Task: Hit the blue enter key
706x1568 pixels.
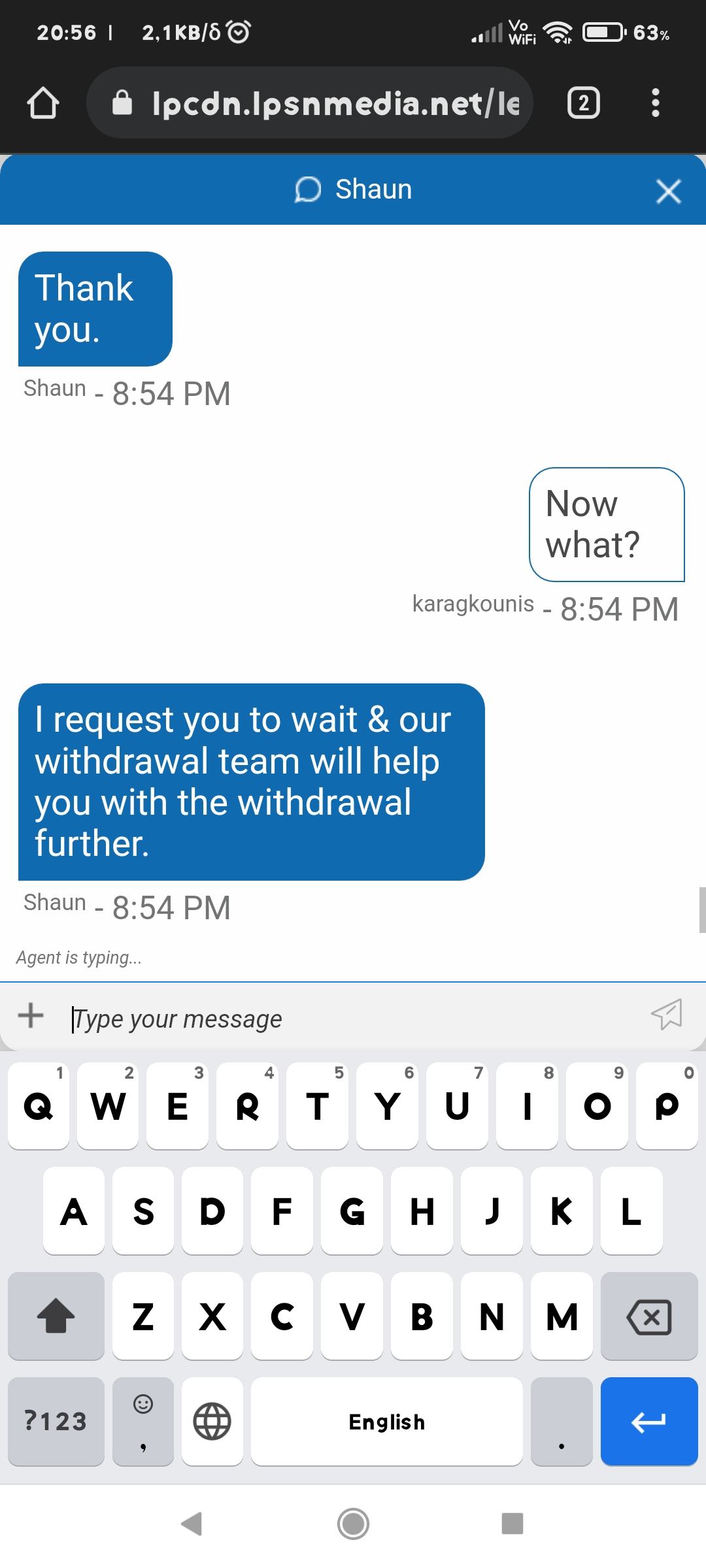Action: 648,1421
